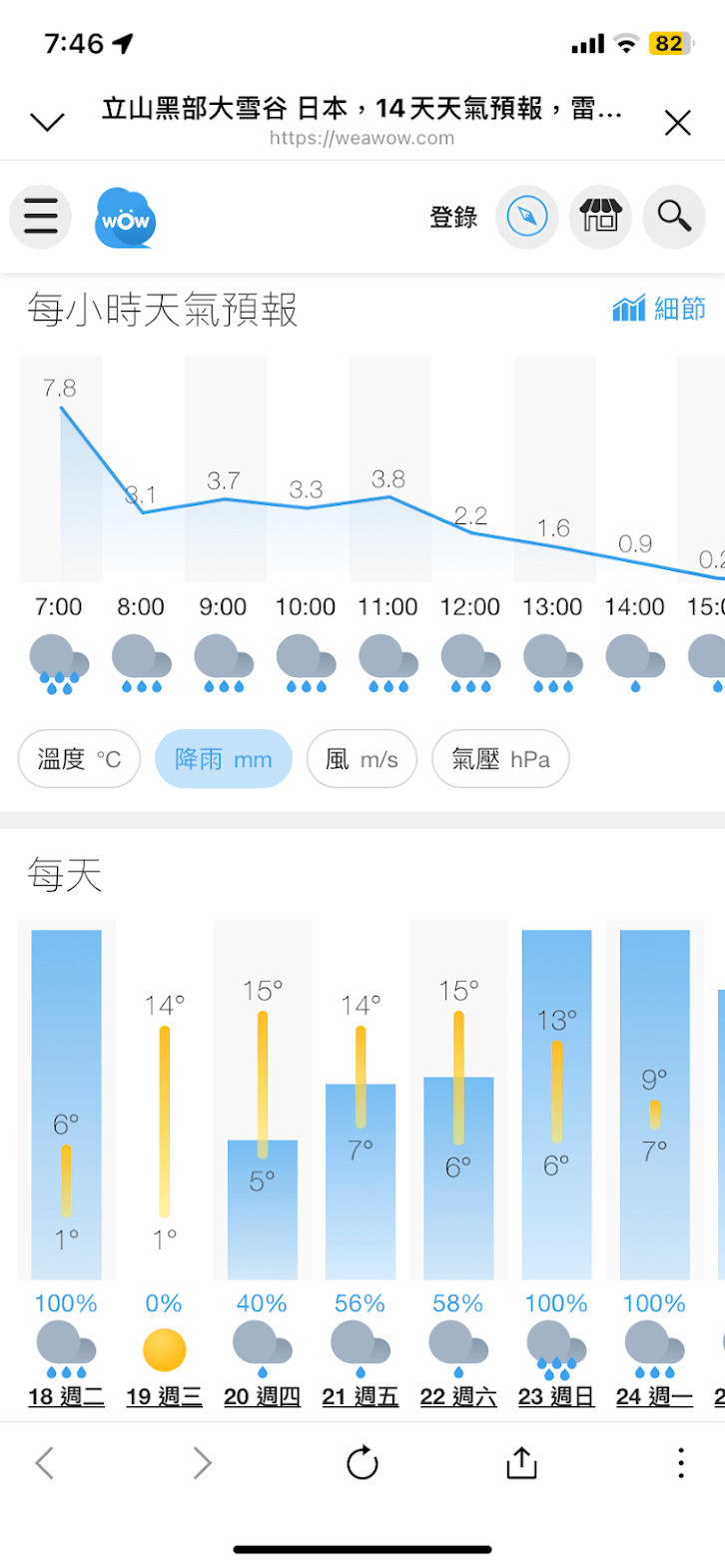
Task: Open the store icon
Action: (600, 217)
